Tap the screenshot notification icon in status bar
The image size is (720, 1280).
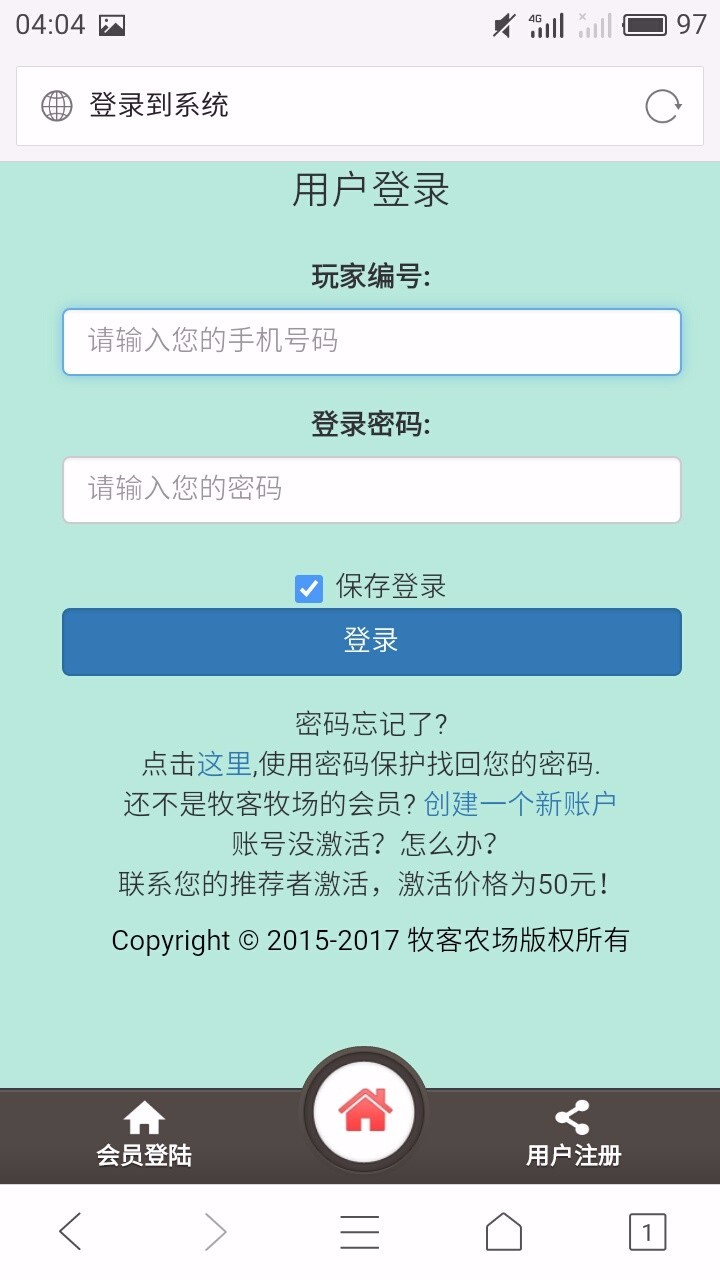point(110,24)
